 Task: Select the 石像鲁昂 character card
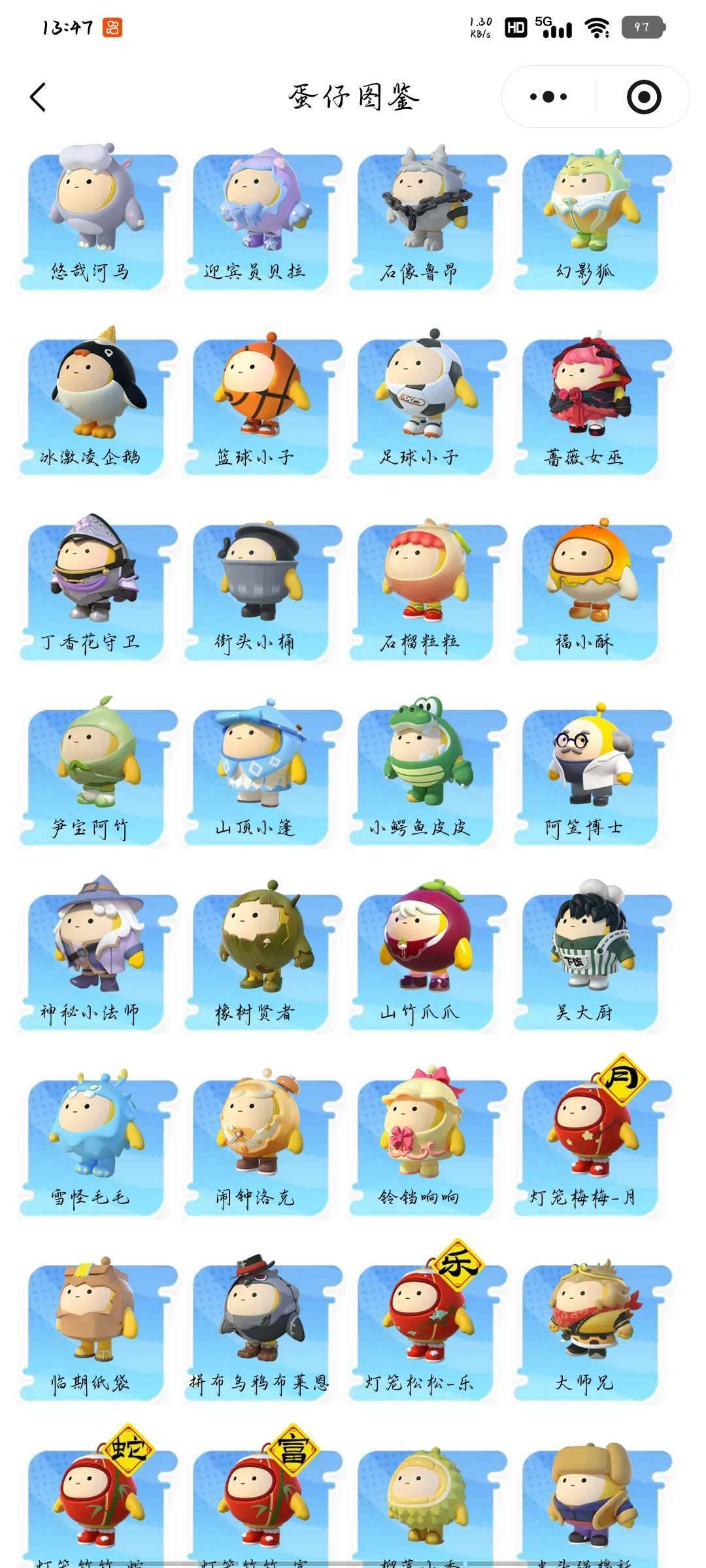[423, 209]
